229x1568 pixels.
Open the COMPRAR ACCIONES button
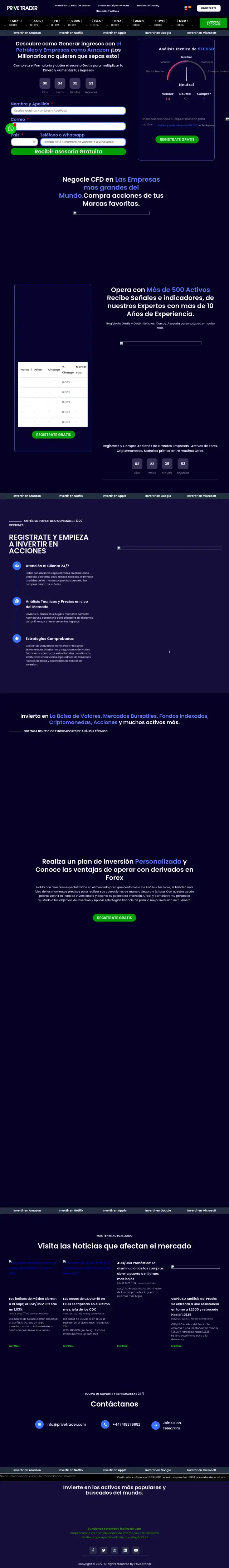213,23
